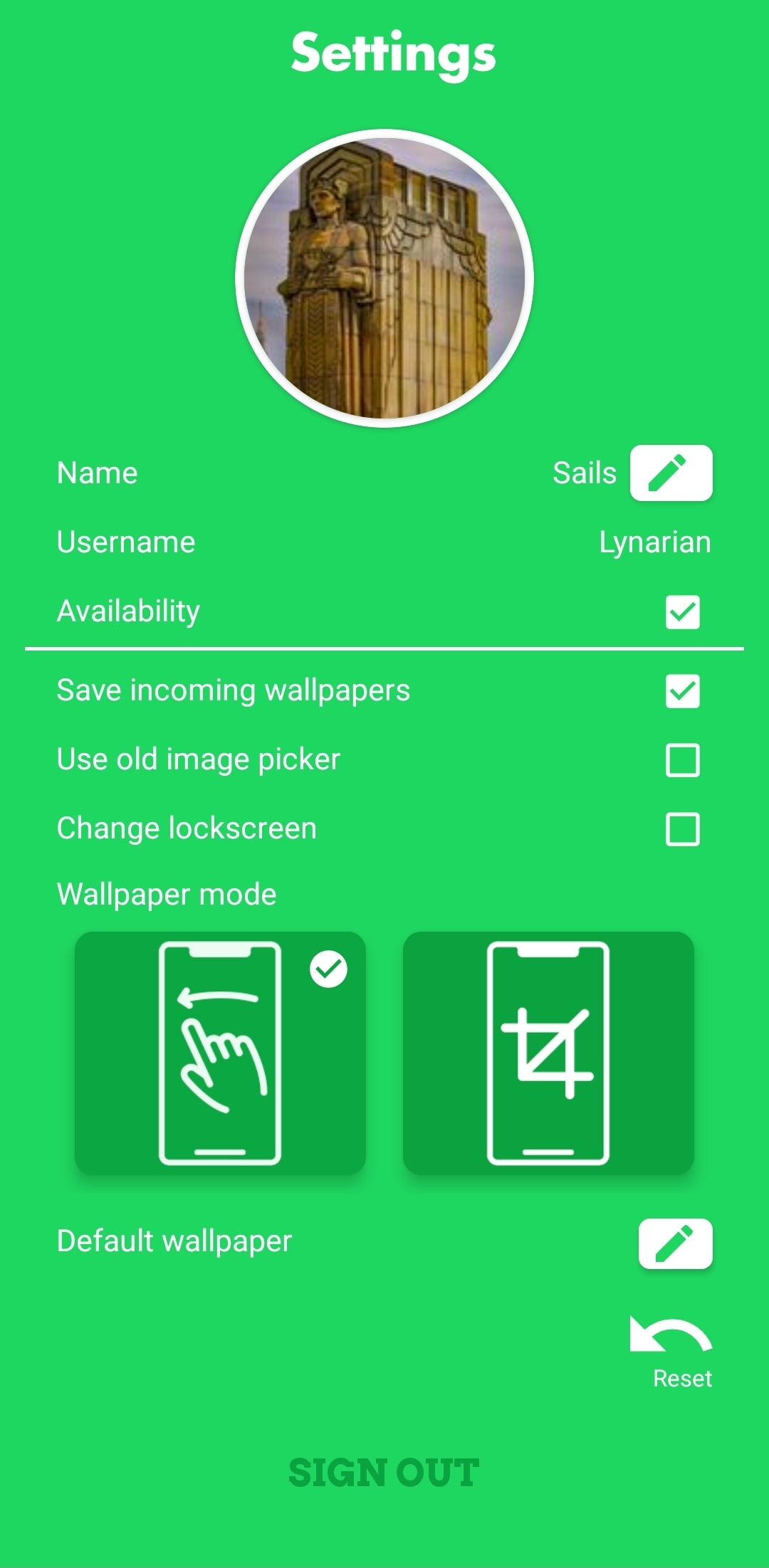Check the Change lockscreen box
769x1568 pixels.
[682, 829]
